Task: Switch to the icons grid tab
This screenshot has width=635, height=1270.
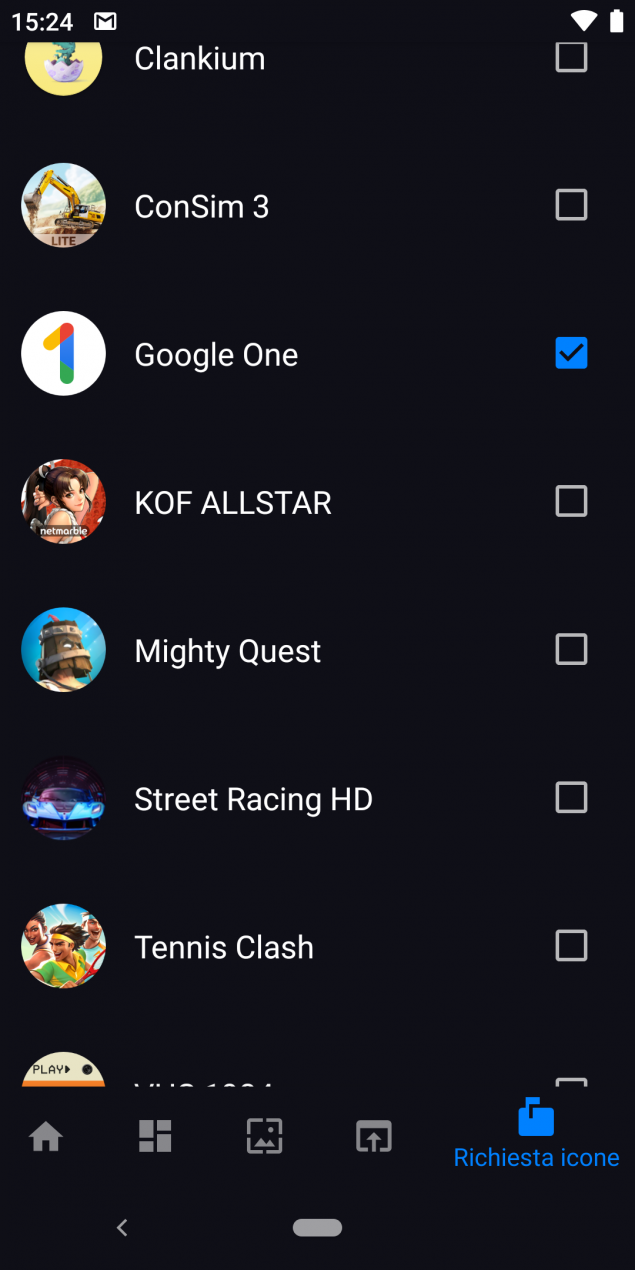Action: 155,1137
